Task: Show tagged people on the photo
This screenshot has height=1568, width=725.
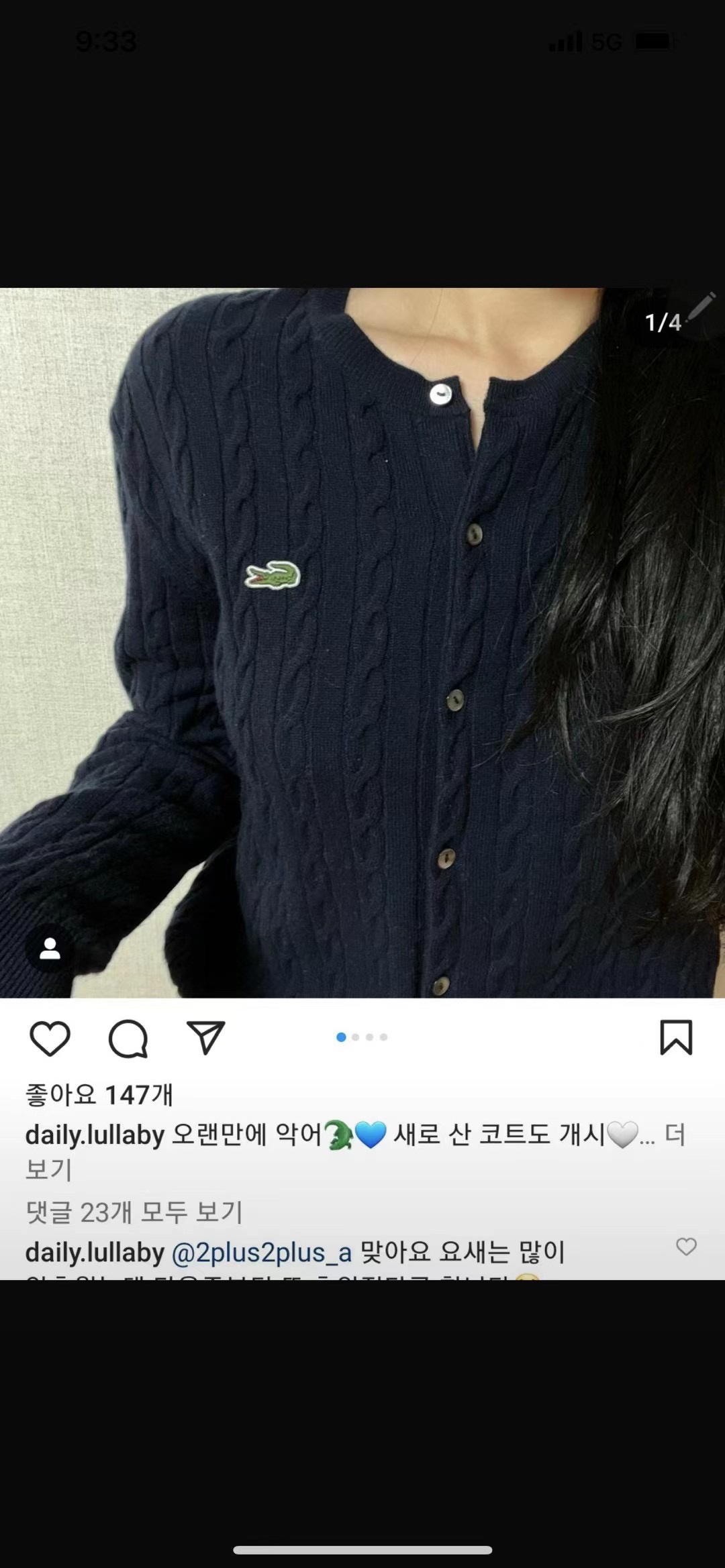Action: click(50, 948)
